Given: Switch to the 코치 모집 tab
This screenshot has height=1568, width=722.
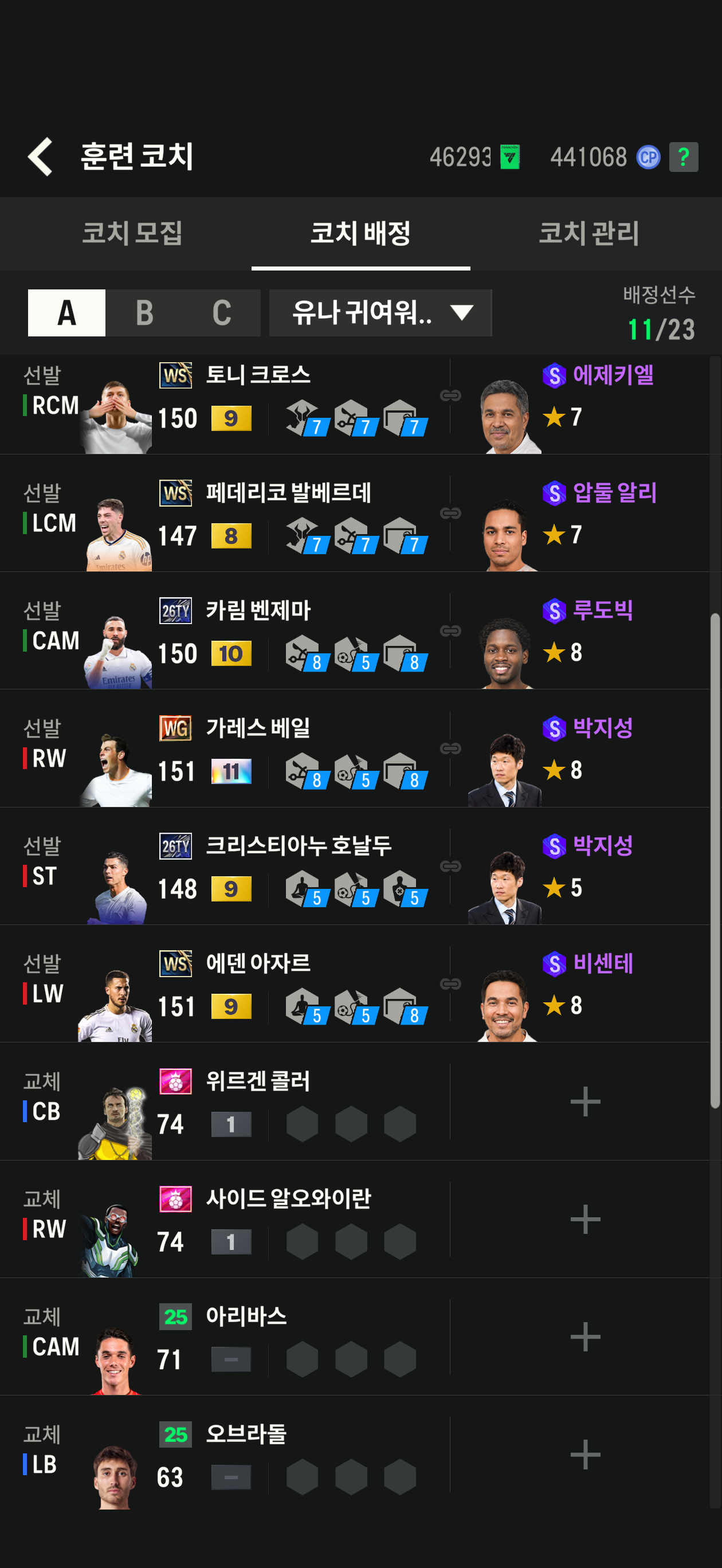Looking at the screenshot, I should [132, 233].
